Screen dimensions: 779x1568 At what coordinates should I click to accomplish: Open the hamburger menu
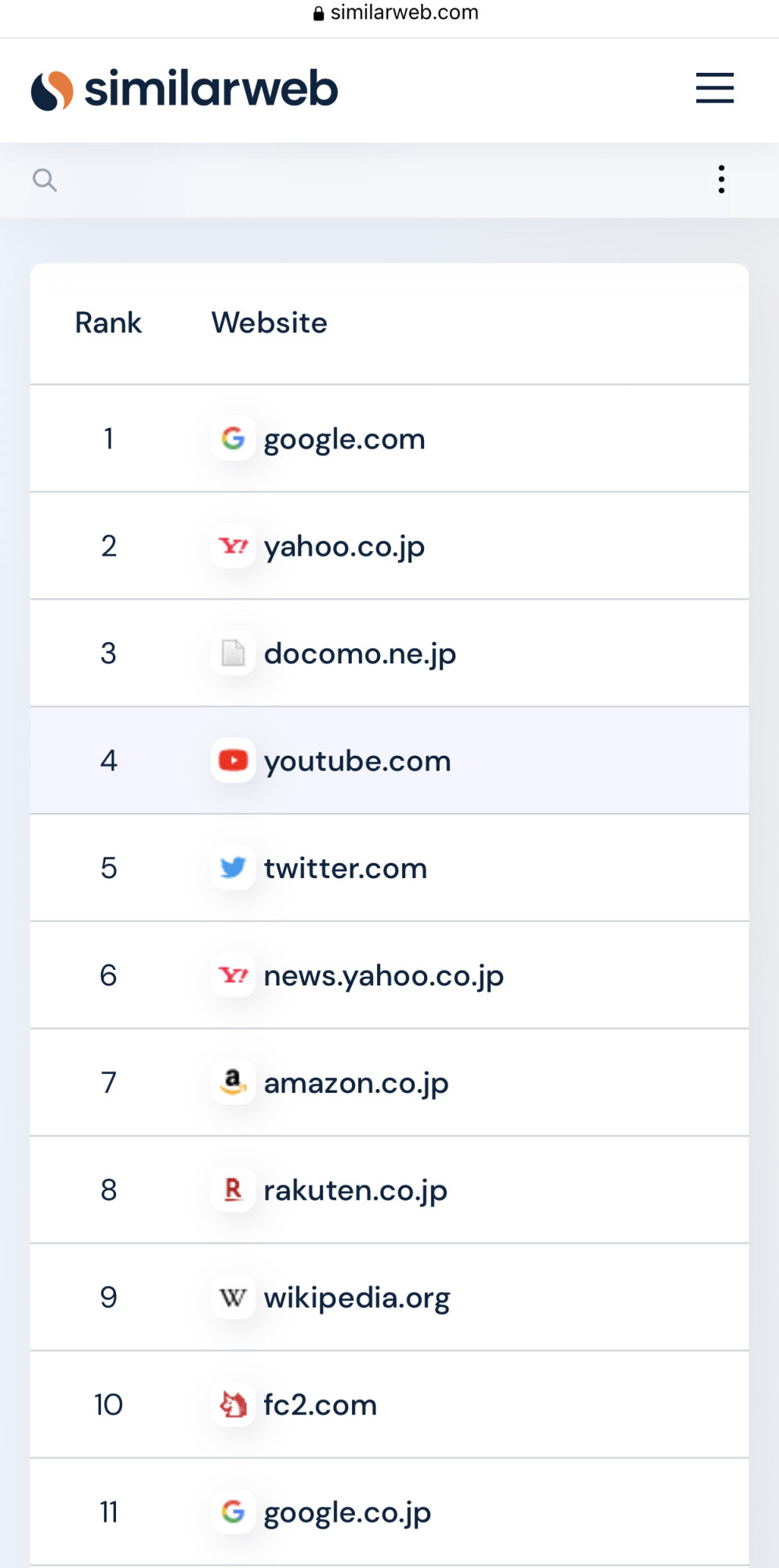(x=715, y=88)
